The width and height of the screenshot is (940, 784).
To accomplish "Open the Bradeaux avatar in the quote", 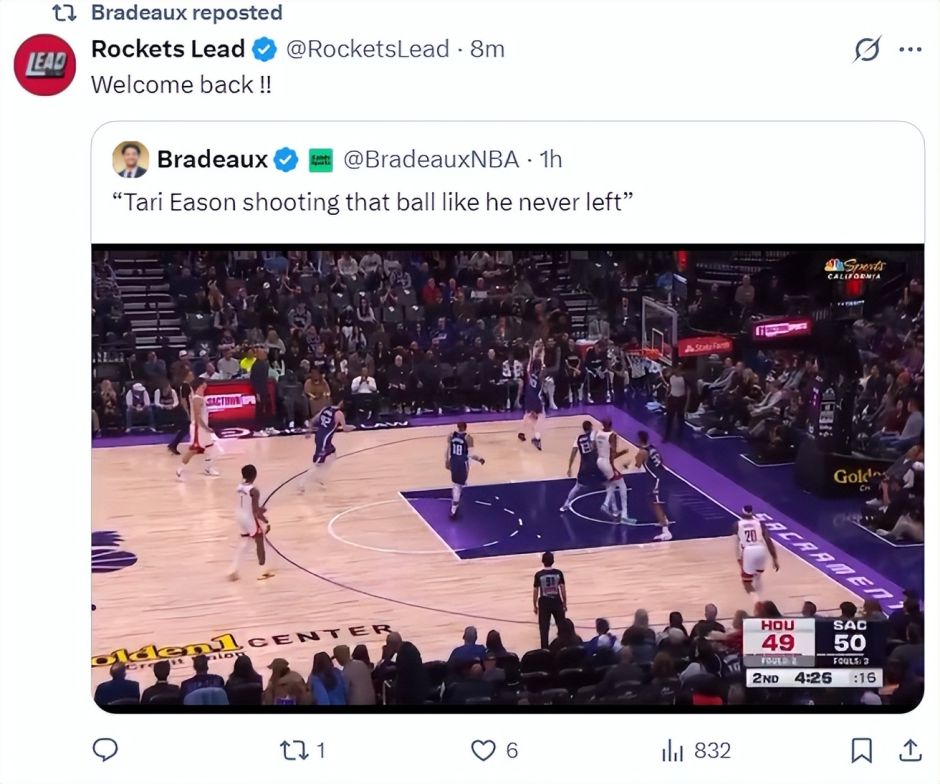I will click(130, 159).
